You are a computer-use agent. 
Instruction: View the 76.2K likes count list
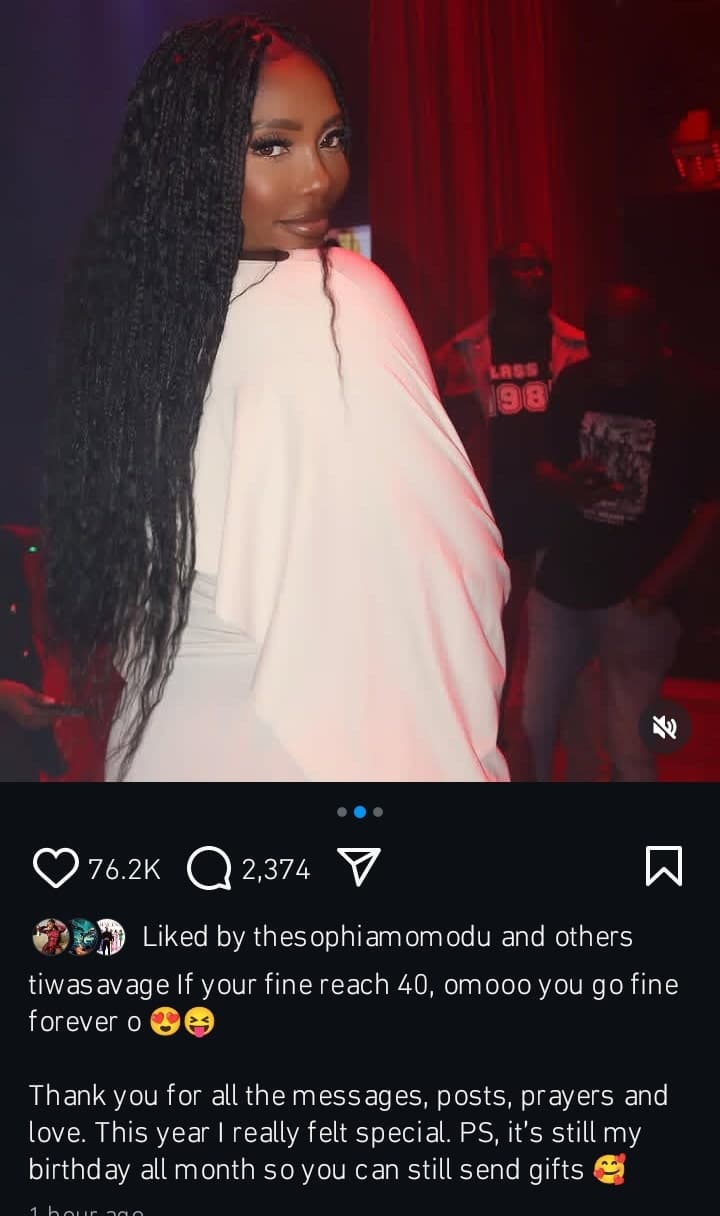pos(124,869)
